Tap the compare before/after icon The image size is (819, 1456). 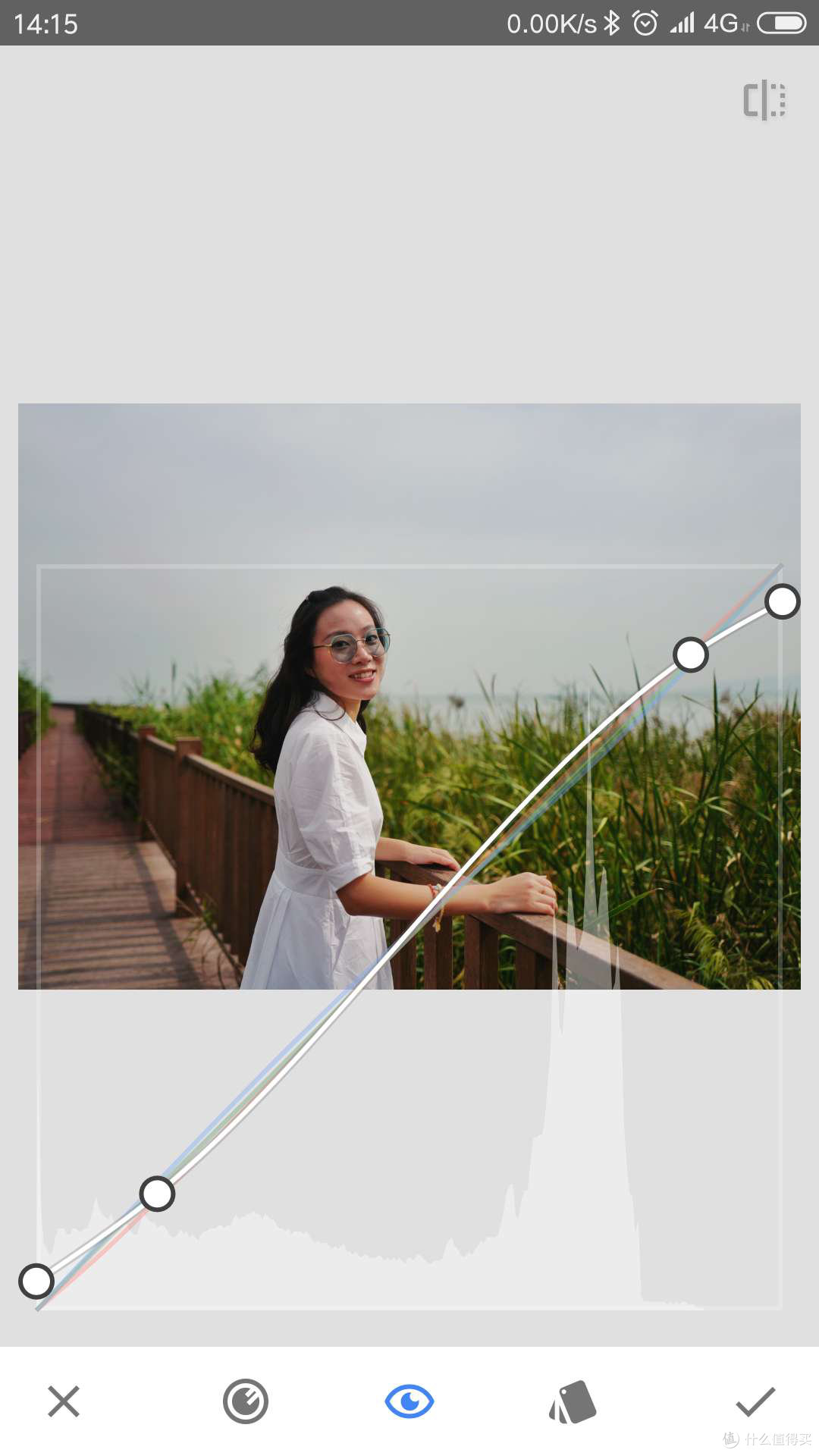point(764,100)
